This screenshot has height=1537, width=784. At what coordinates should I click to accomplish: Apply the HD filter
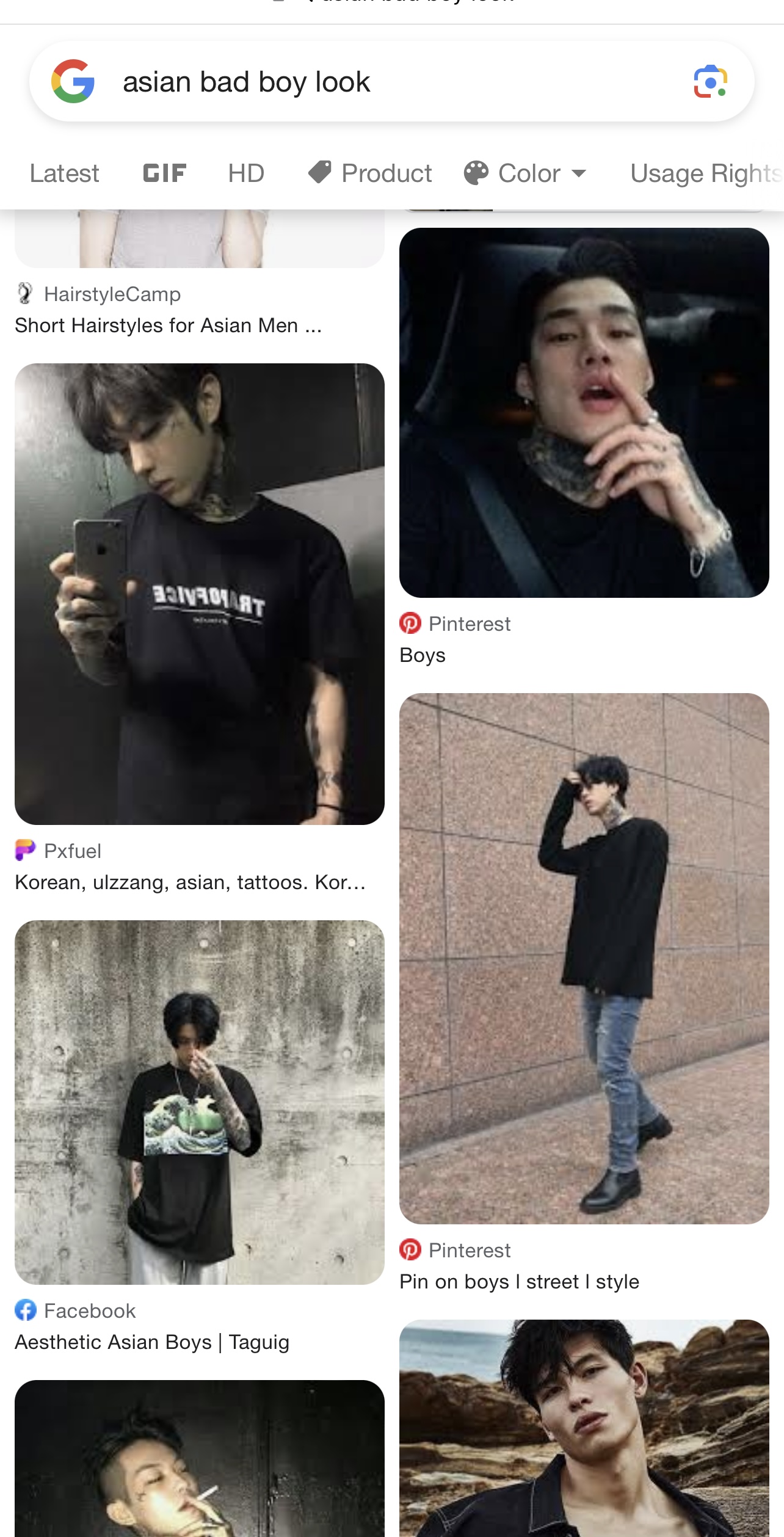coord(246,173)
